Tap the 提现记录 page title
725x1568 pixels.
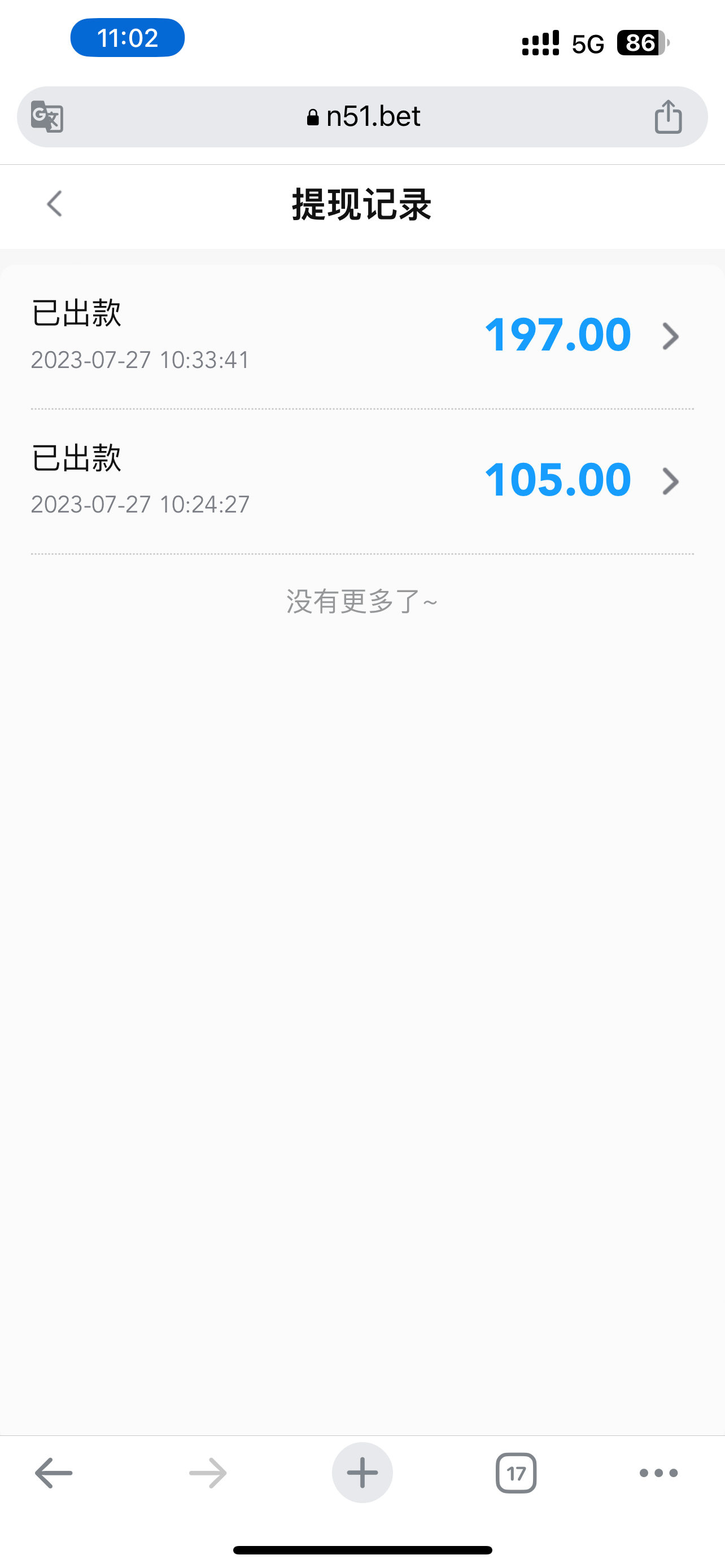pos(362,205)
